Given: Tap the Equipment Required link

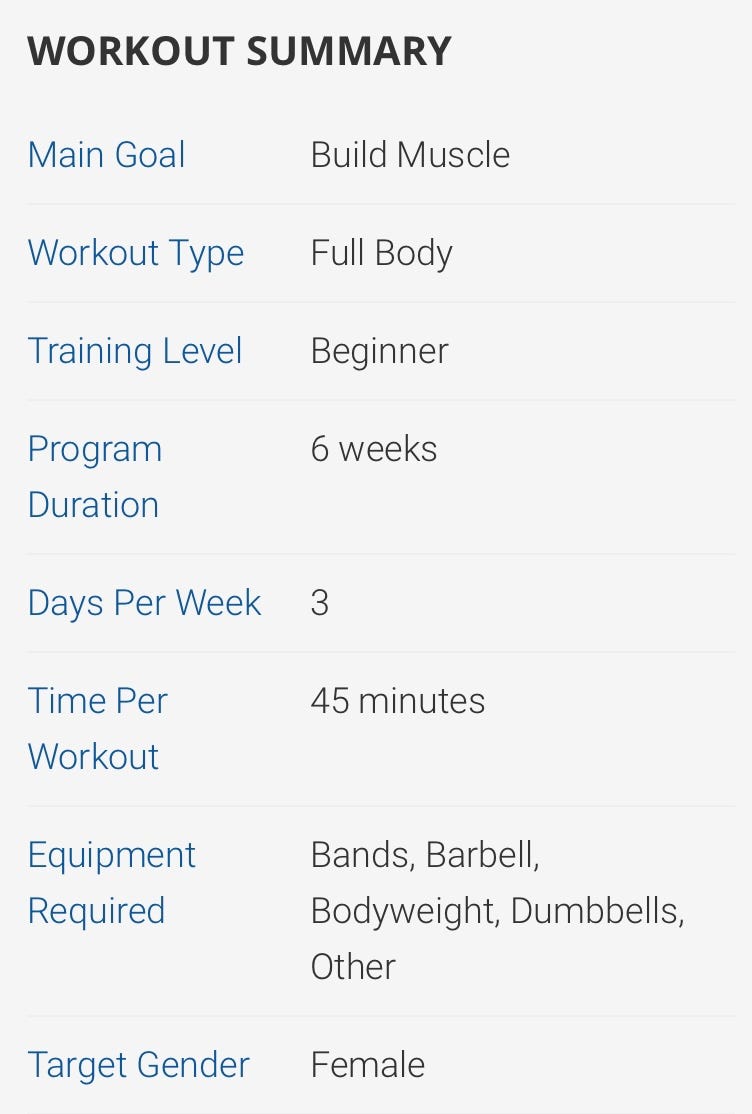Looking at the screenshot, I should [111, 883].
